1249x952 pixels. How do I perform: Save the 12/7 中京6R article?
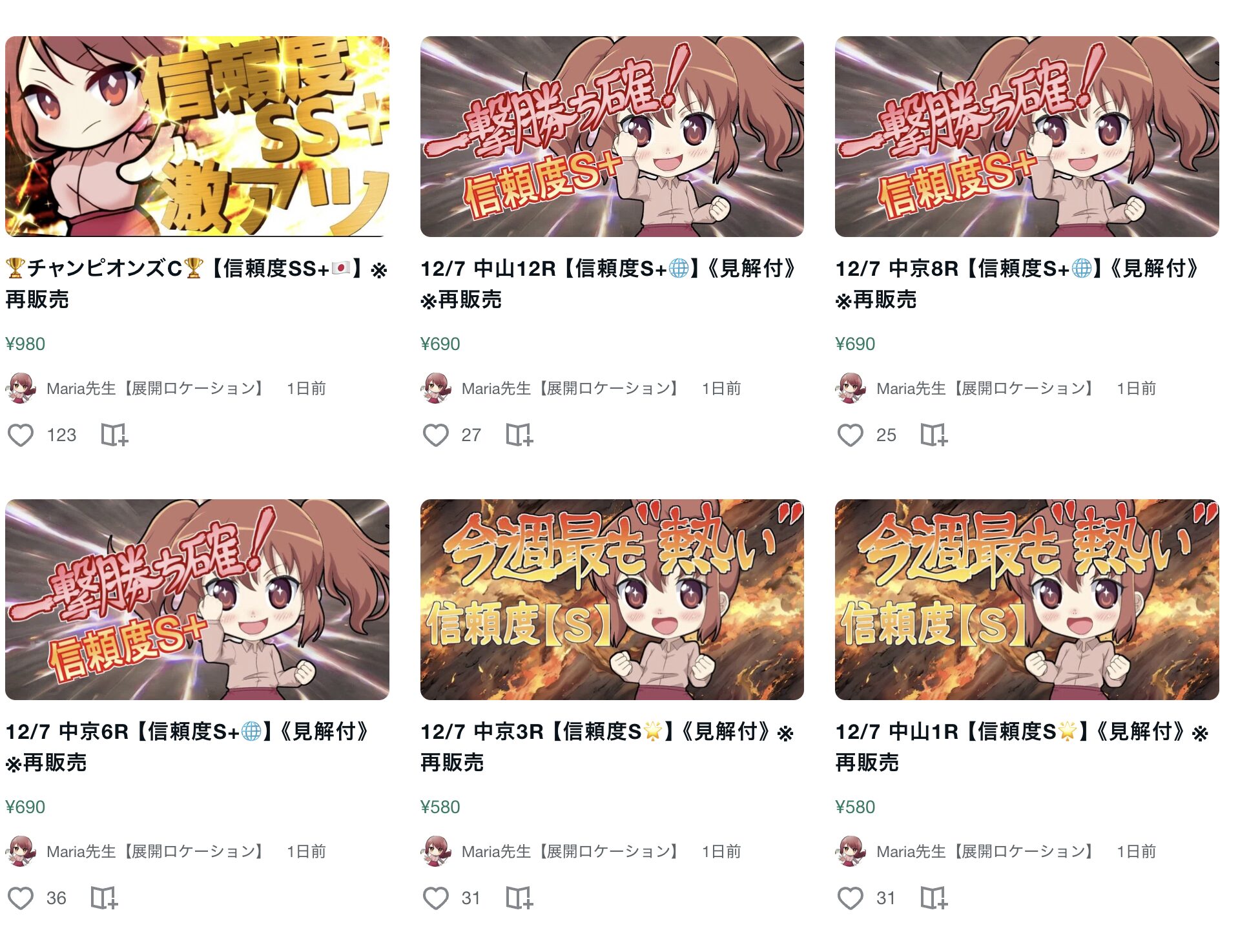[x=104, y=898]
